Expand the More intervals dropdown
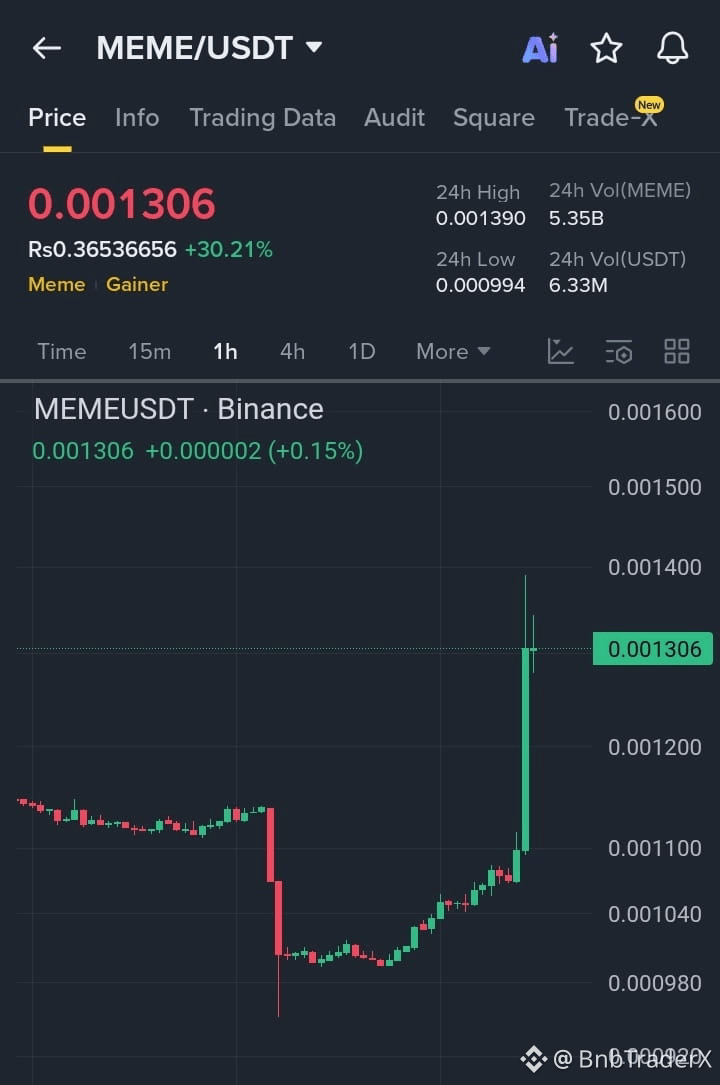The height and width of the screenshot is (1085, 720). pos(453,351)
